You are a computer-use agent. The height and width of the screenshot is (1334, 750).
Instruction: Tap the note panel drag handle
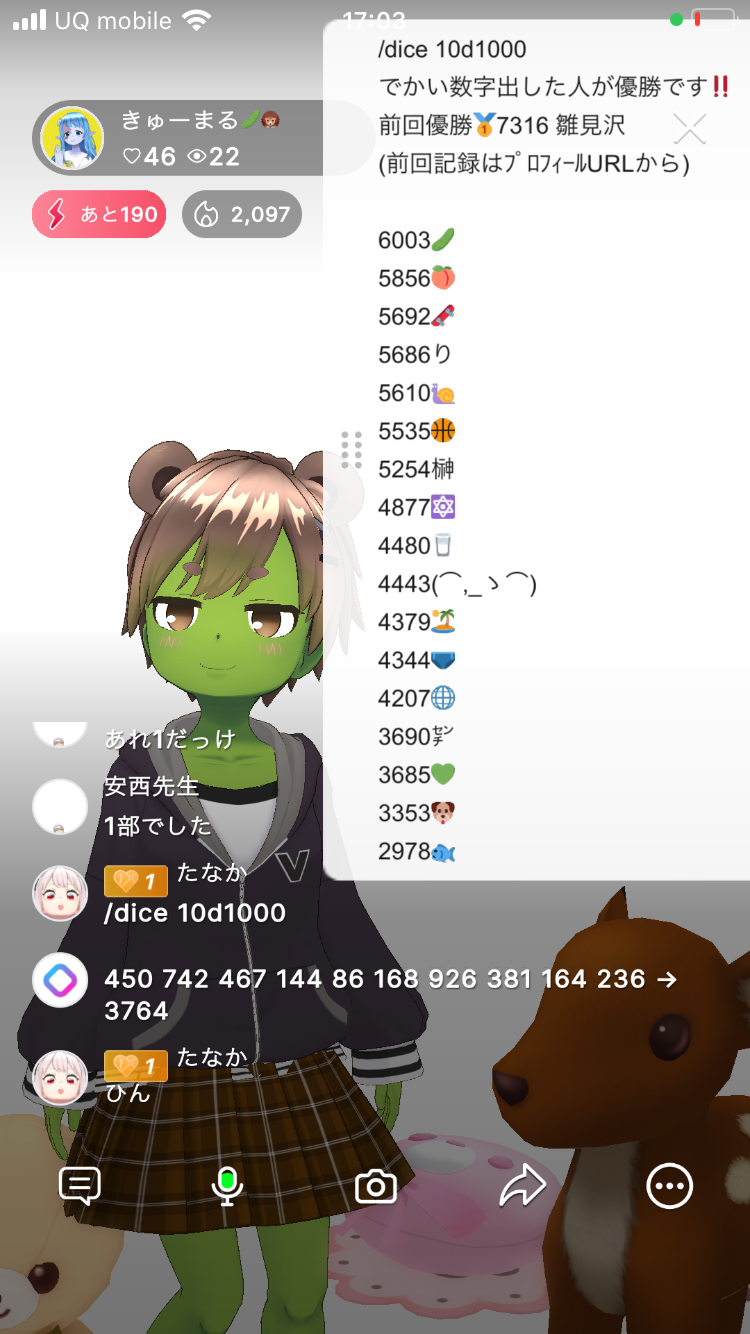pos(351,450)
